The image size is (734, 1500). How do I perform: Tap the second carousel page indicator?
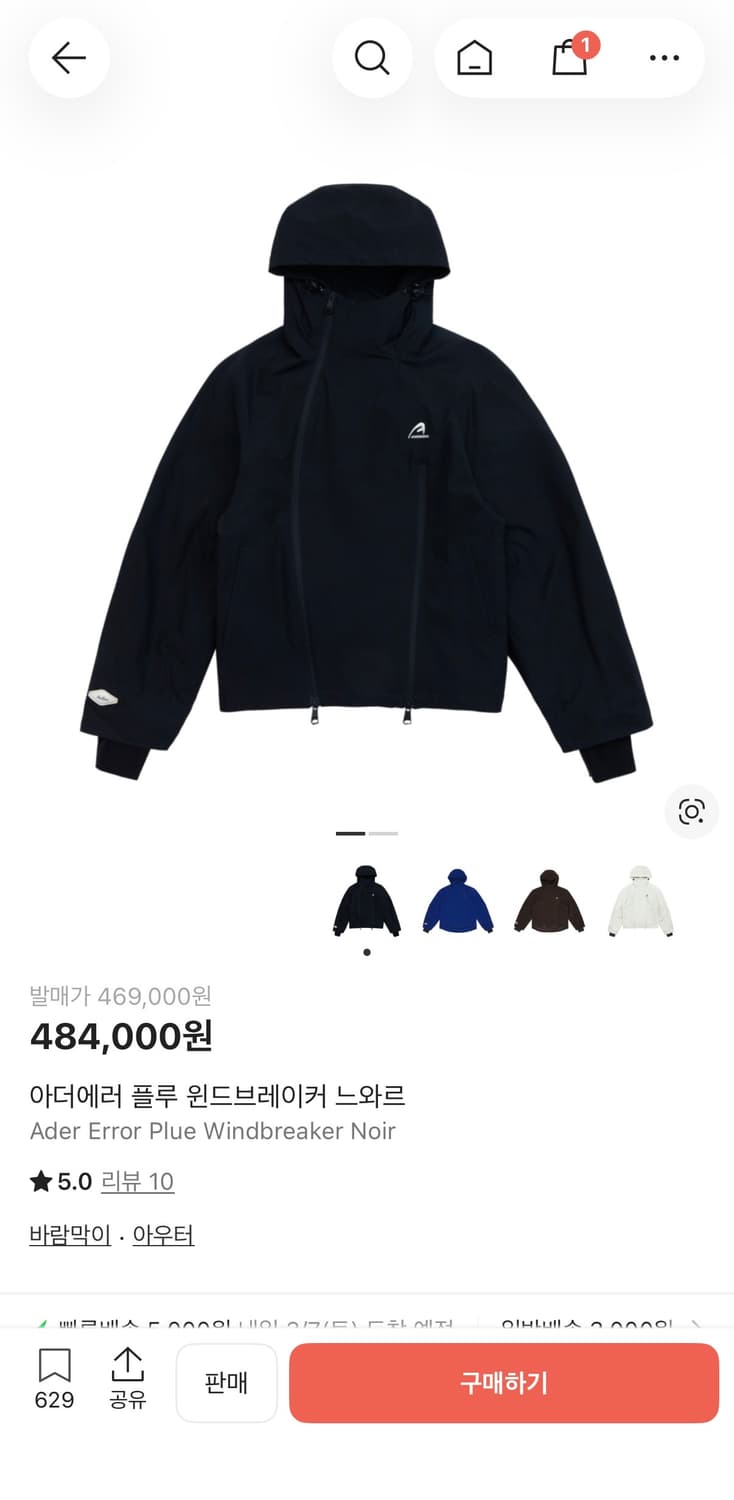pyautogui.click(x=384, y=832)
